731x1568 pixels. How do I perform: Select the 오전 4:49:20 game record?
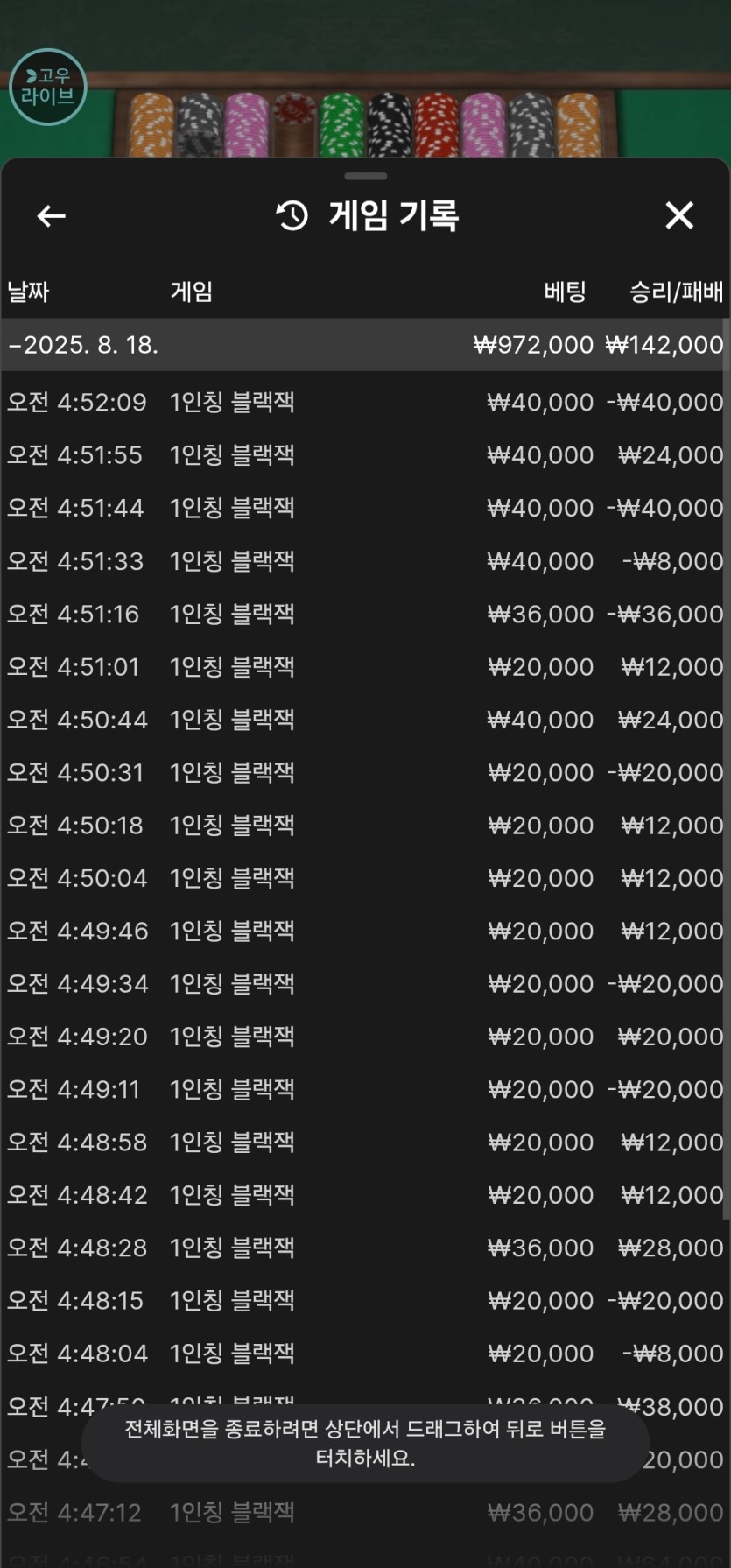[364, 1037]
